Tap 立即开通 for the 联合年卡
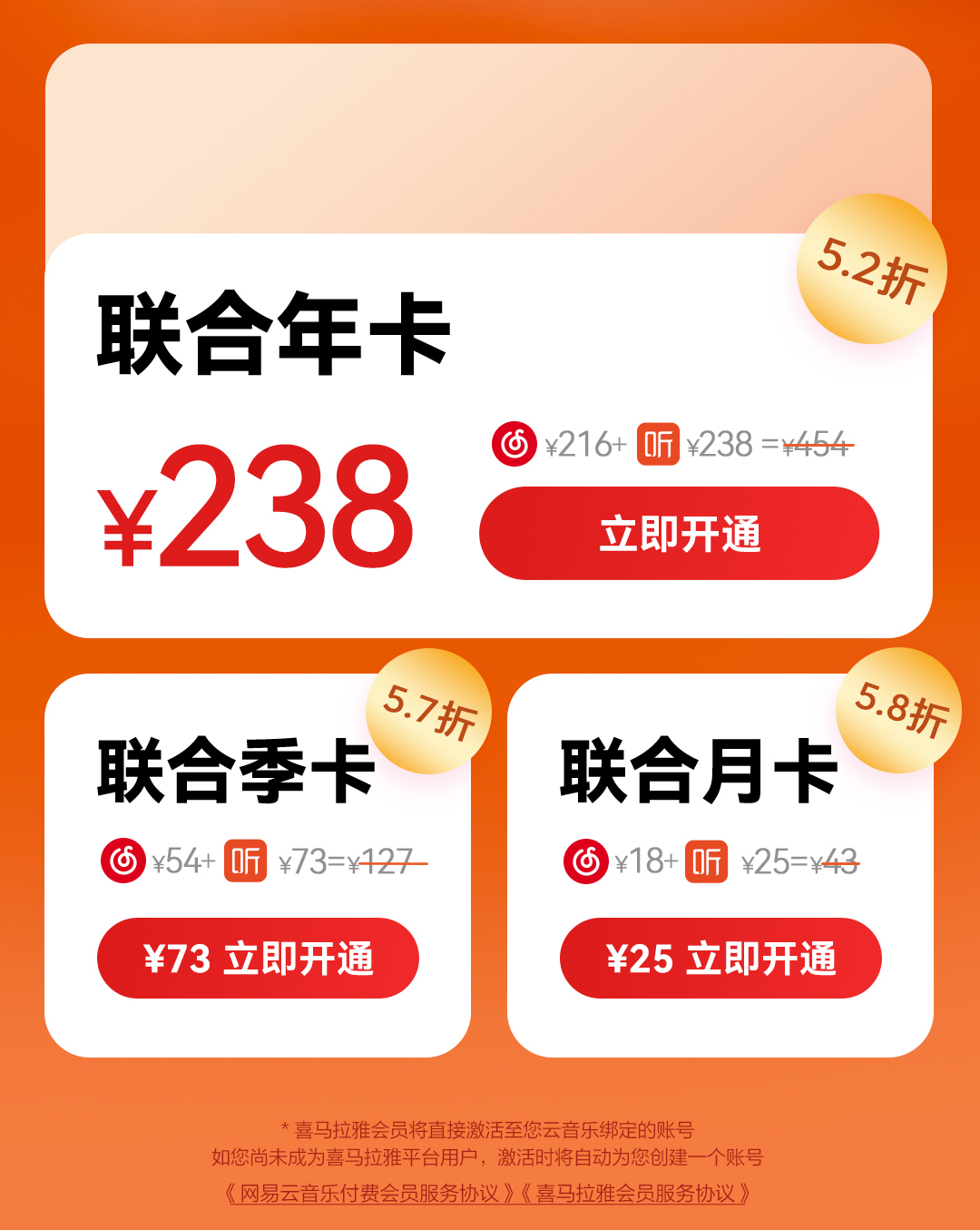 coord(679,534)
